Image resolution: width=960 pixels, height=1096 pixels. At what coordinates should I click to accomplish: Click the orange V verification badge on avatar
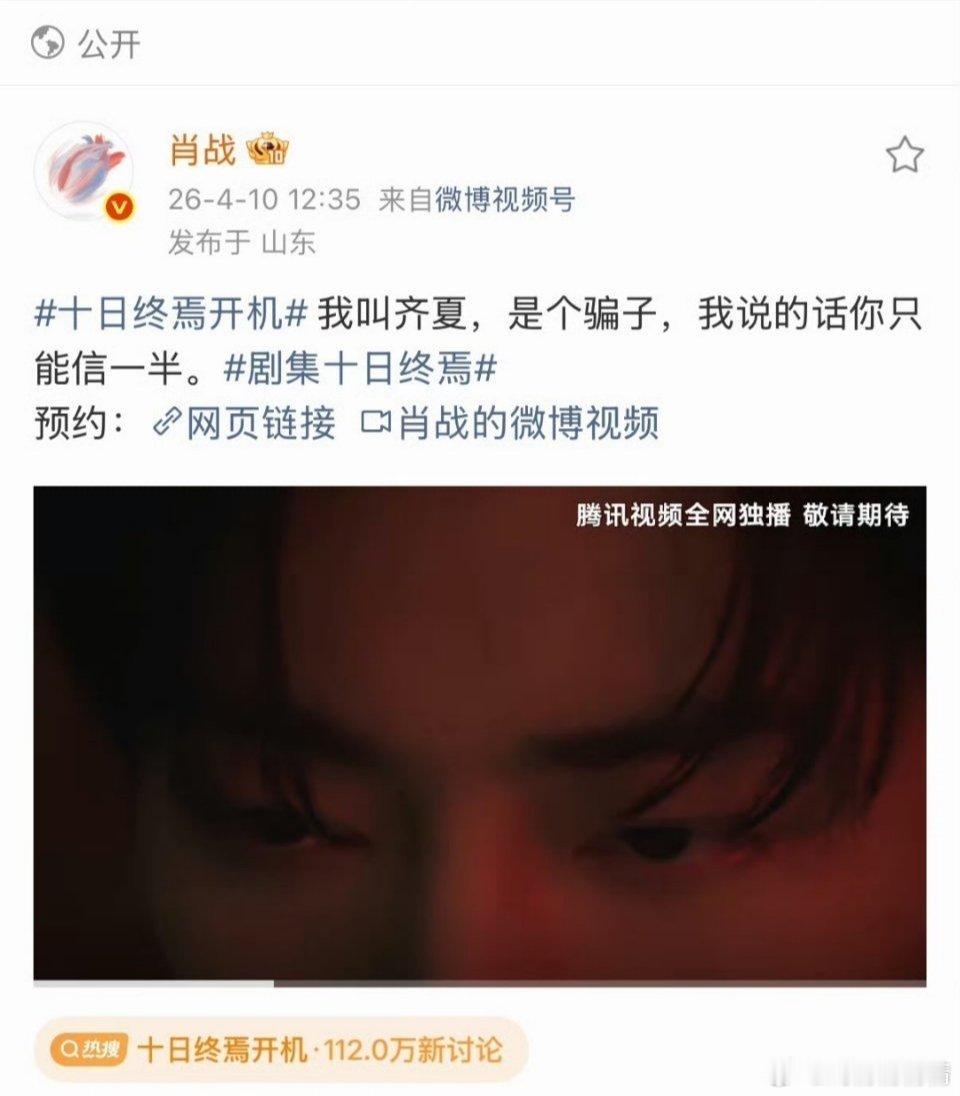pos(117,208)
